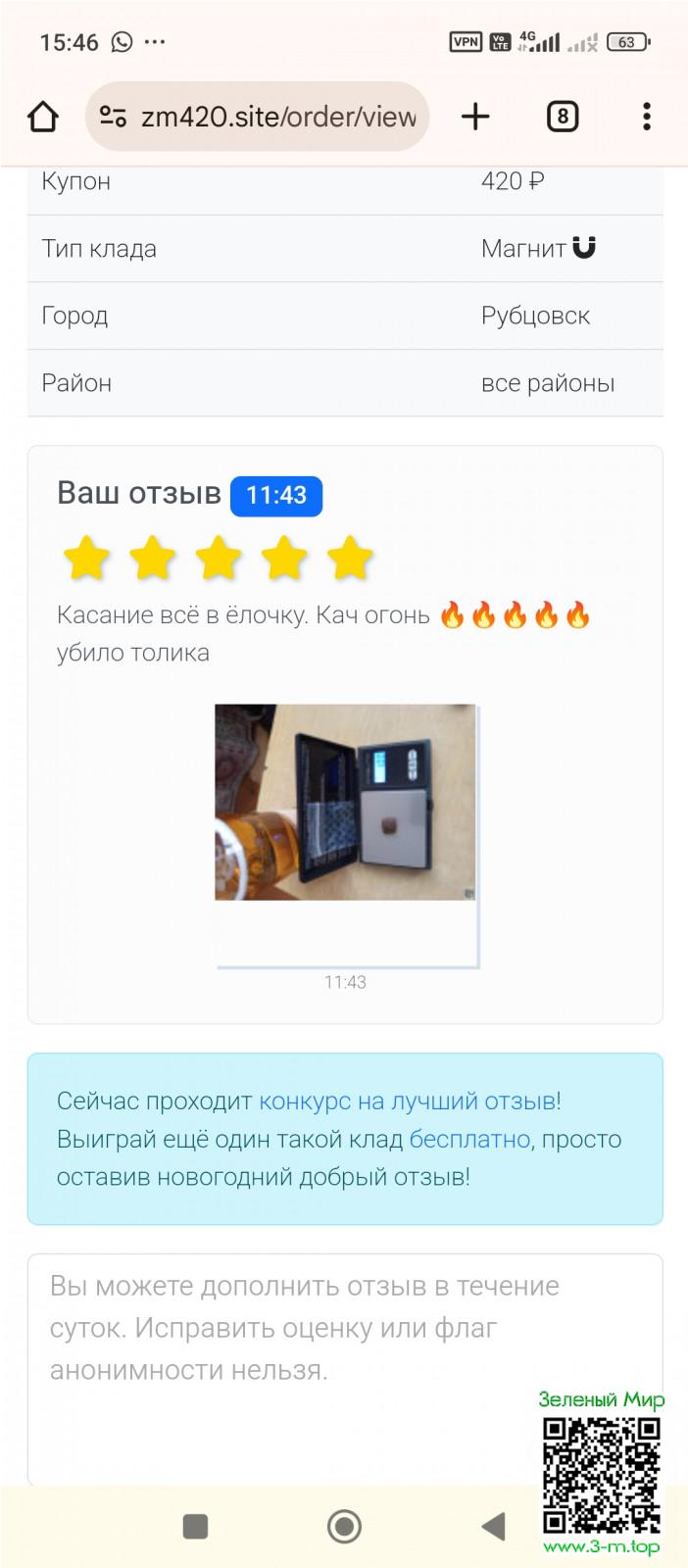Enlarge the review photo thumbnail
Image resolution: width=688 pixels, height=1568 pixels.
point(345,802)
